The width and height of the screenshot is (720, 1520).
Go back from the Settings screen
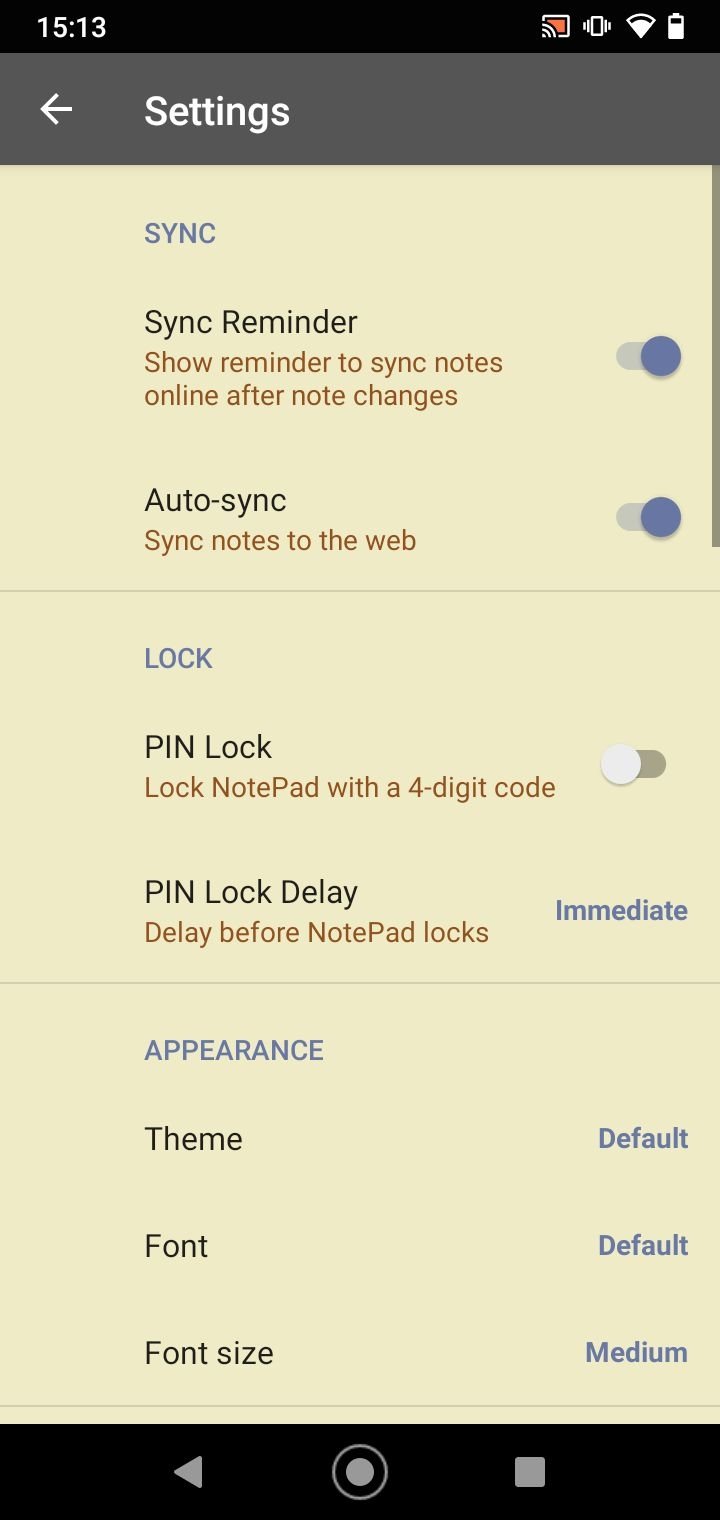point(56,110)
